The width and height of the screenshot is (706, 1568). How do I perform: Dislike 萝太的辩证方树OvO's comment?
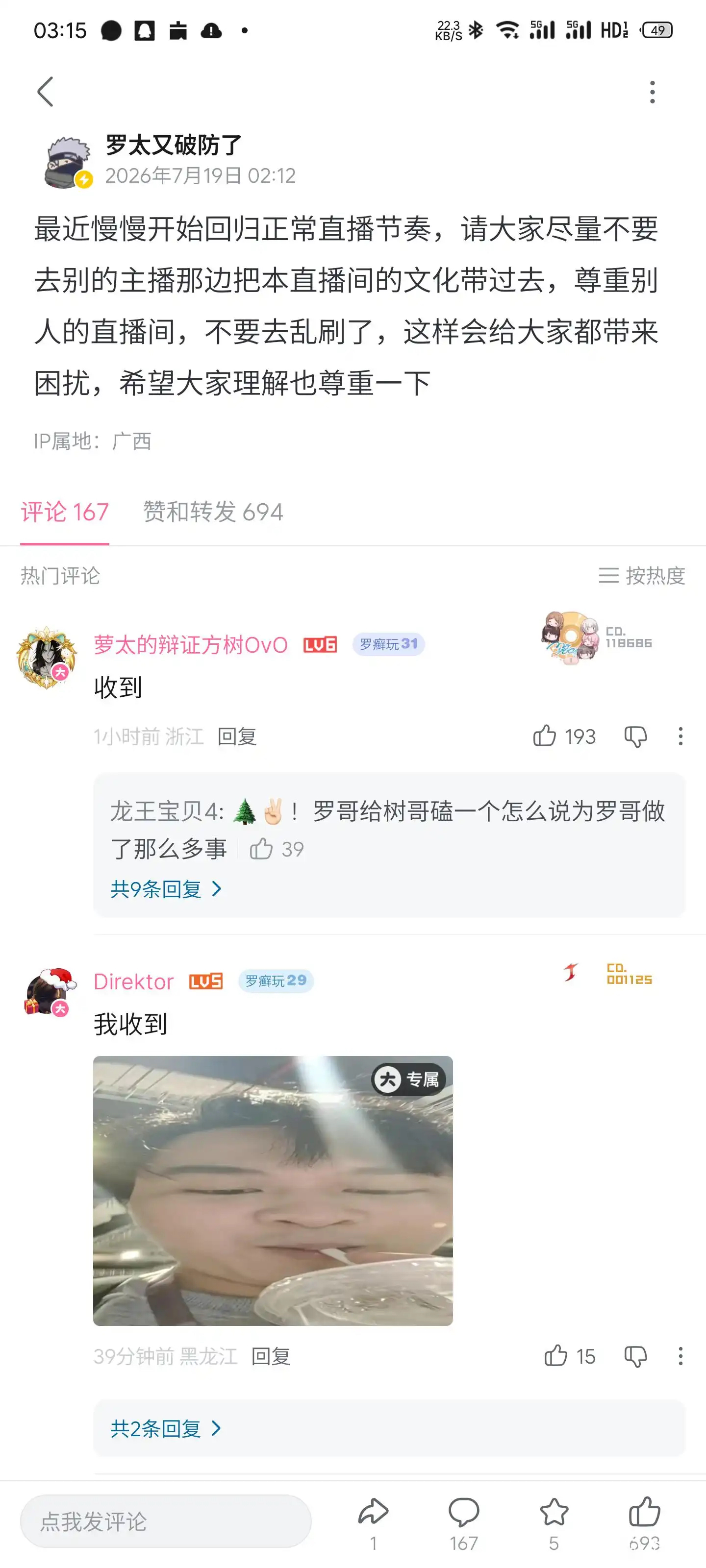[635, 736]
